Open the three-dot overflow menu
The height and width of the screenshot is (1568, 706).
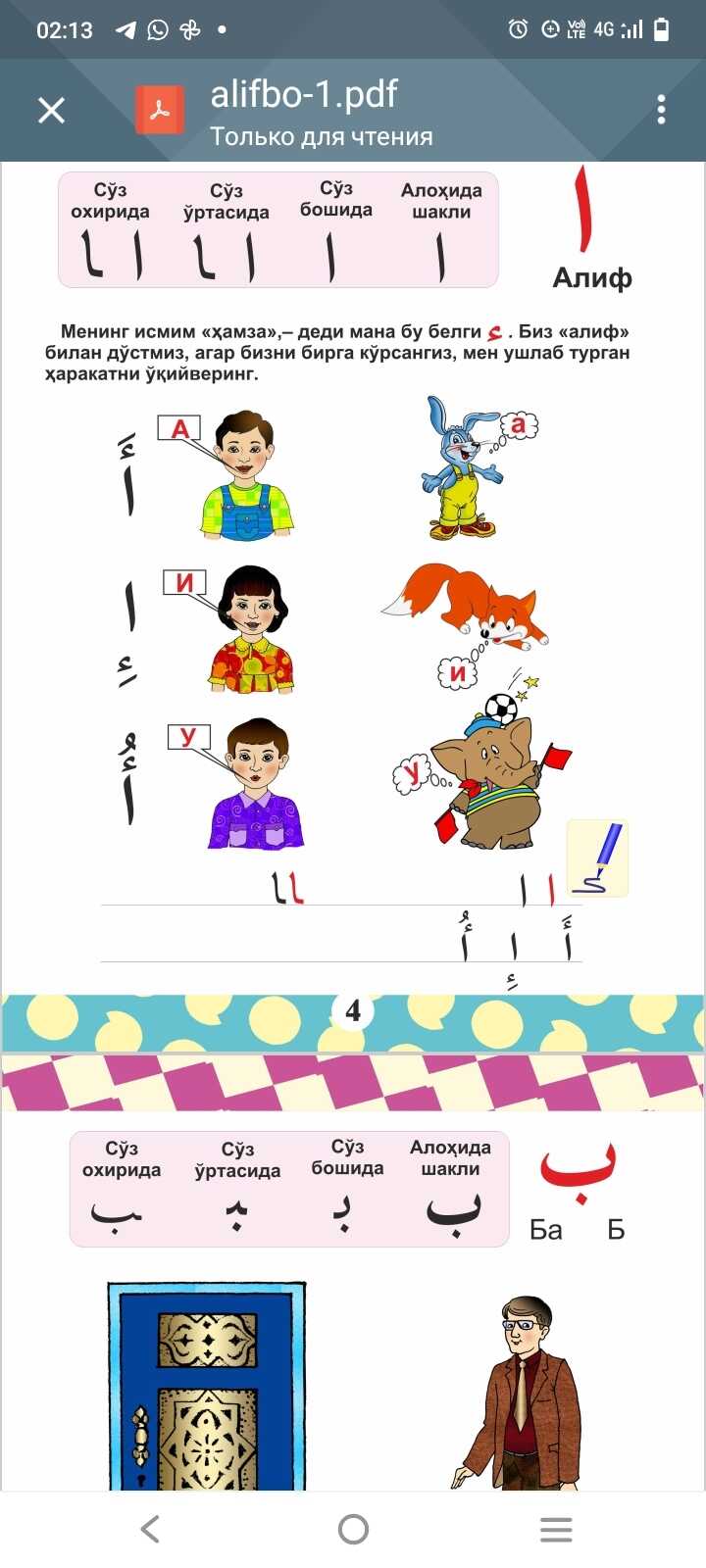(662, 110)
